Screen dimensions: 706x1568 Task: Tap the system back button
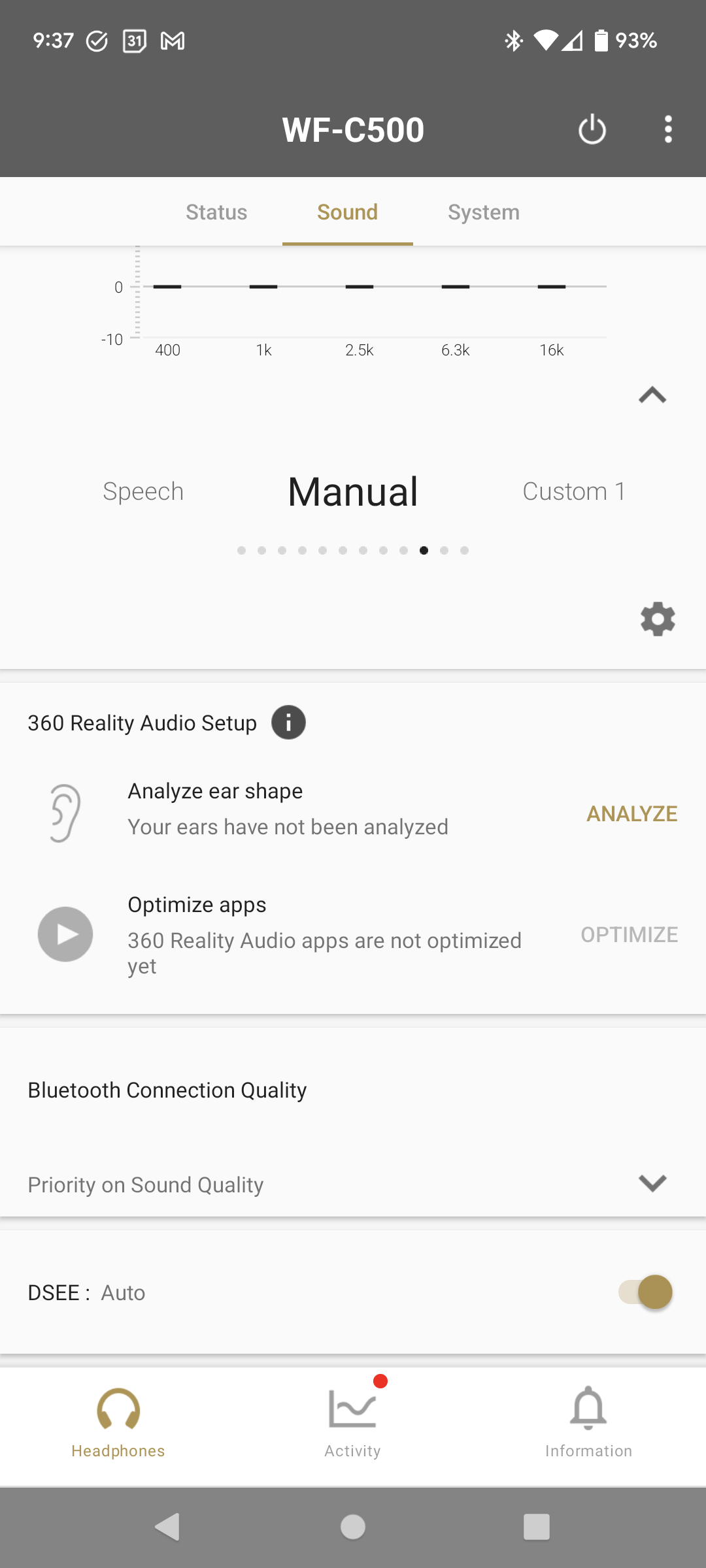tap(167, 1527)
